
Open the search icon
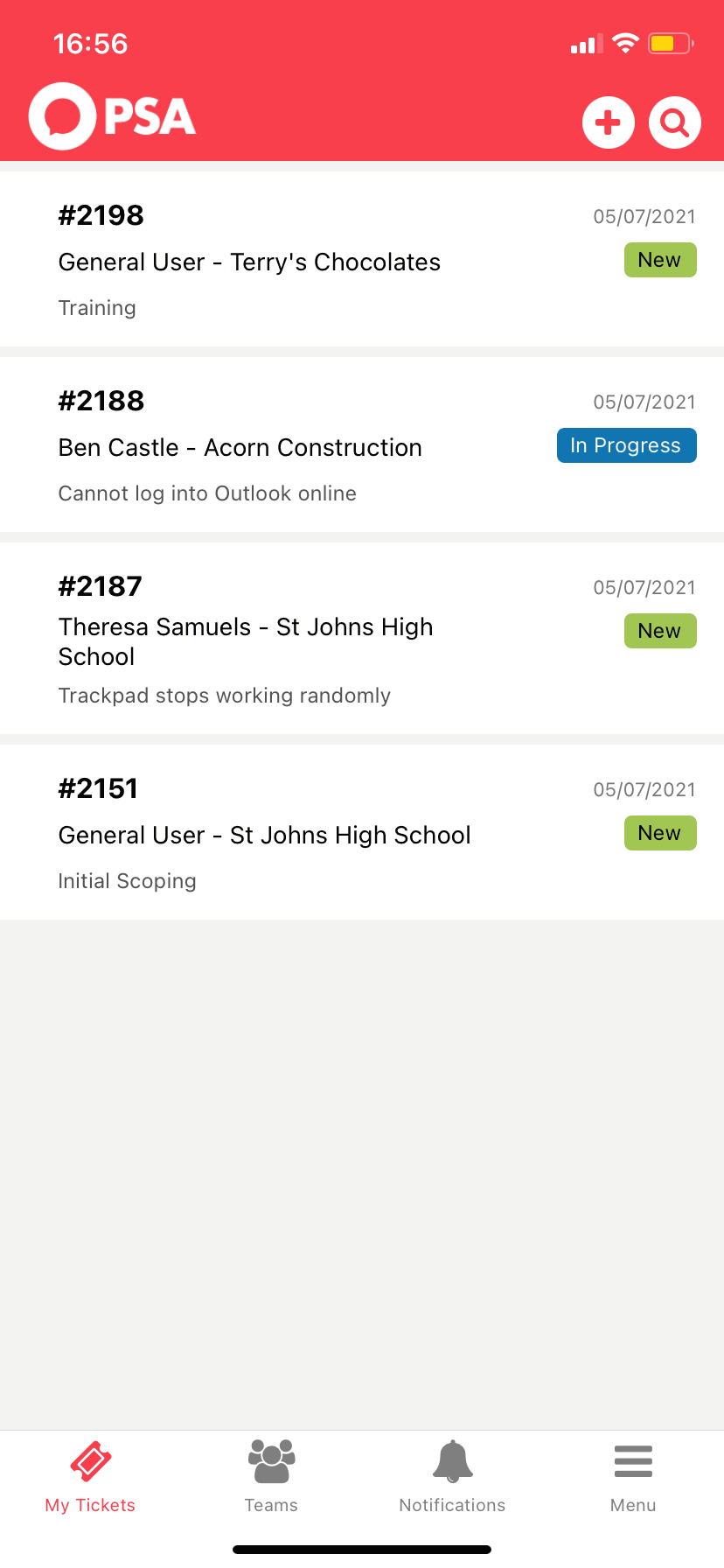coord(674,122)
